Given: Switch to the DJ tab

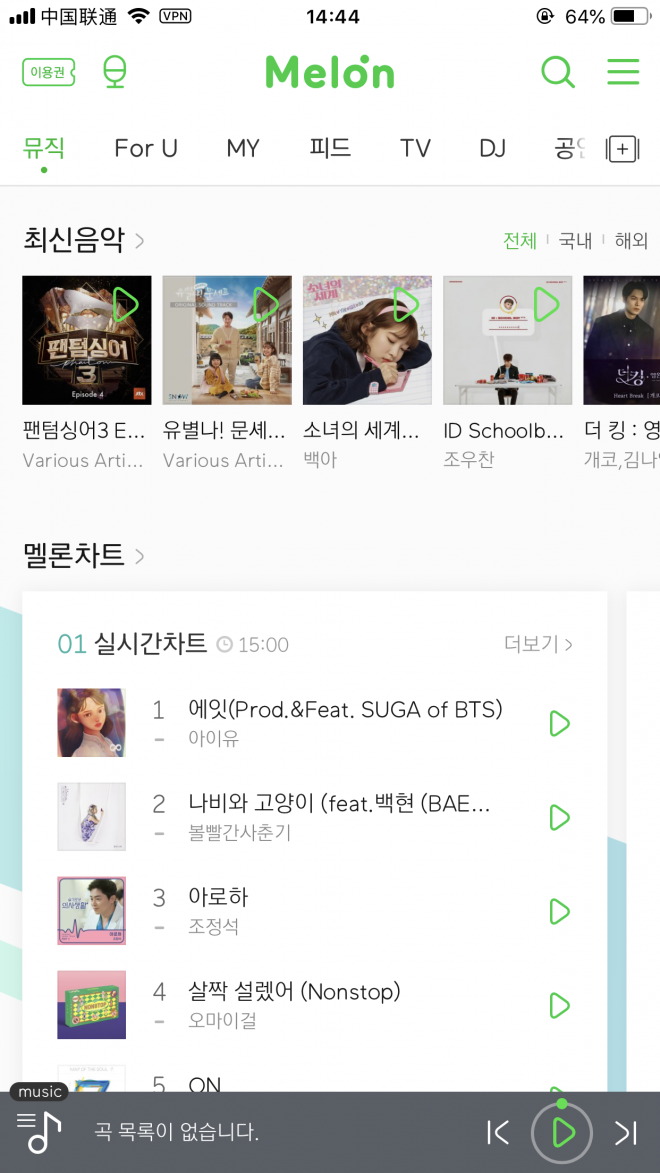Looking at the screenshot, I should pos(492,149).
